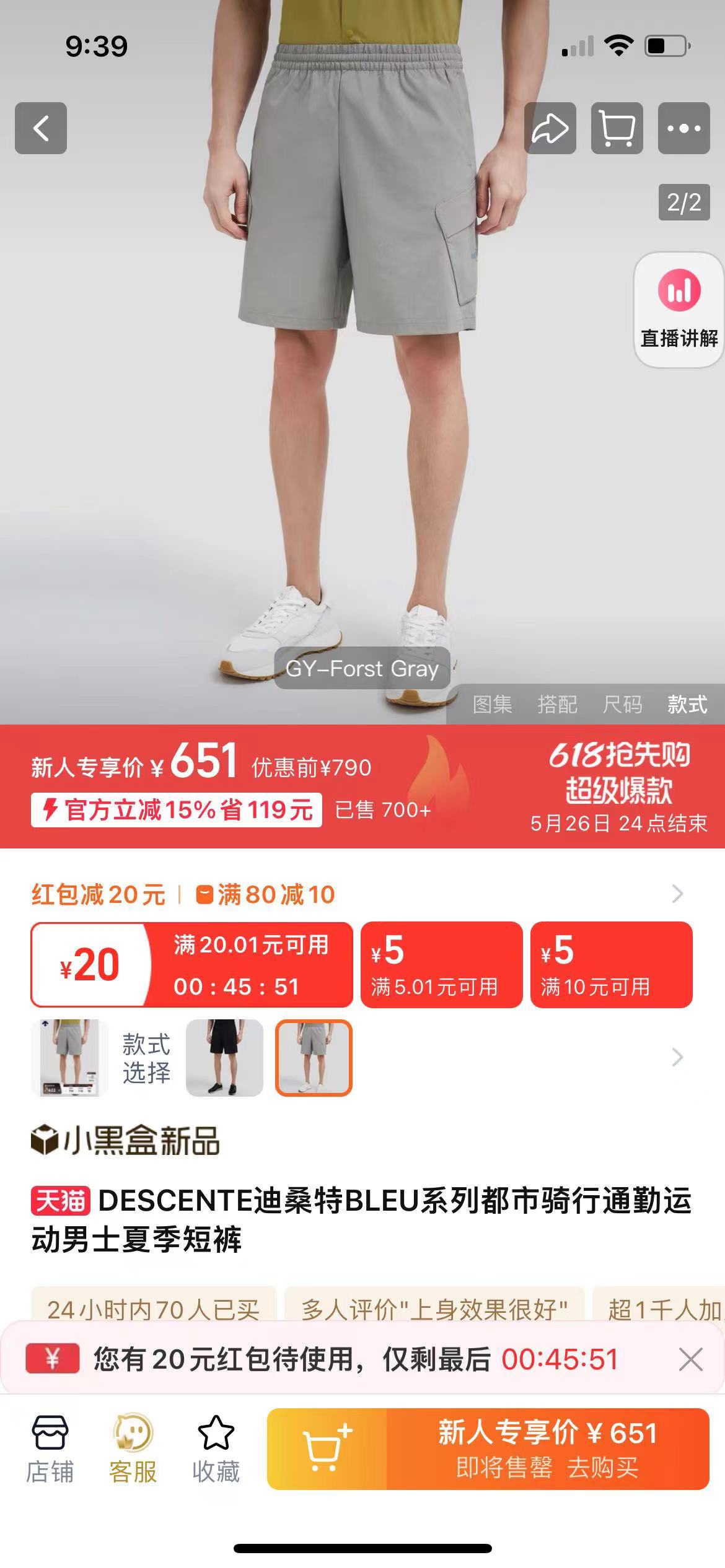Expand the 款式选择 style options arrow

coord(677,1057)
